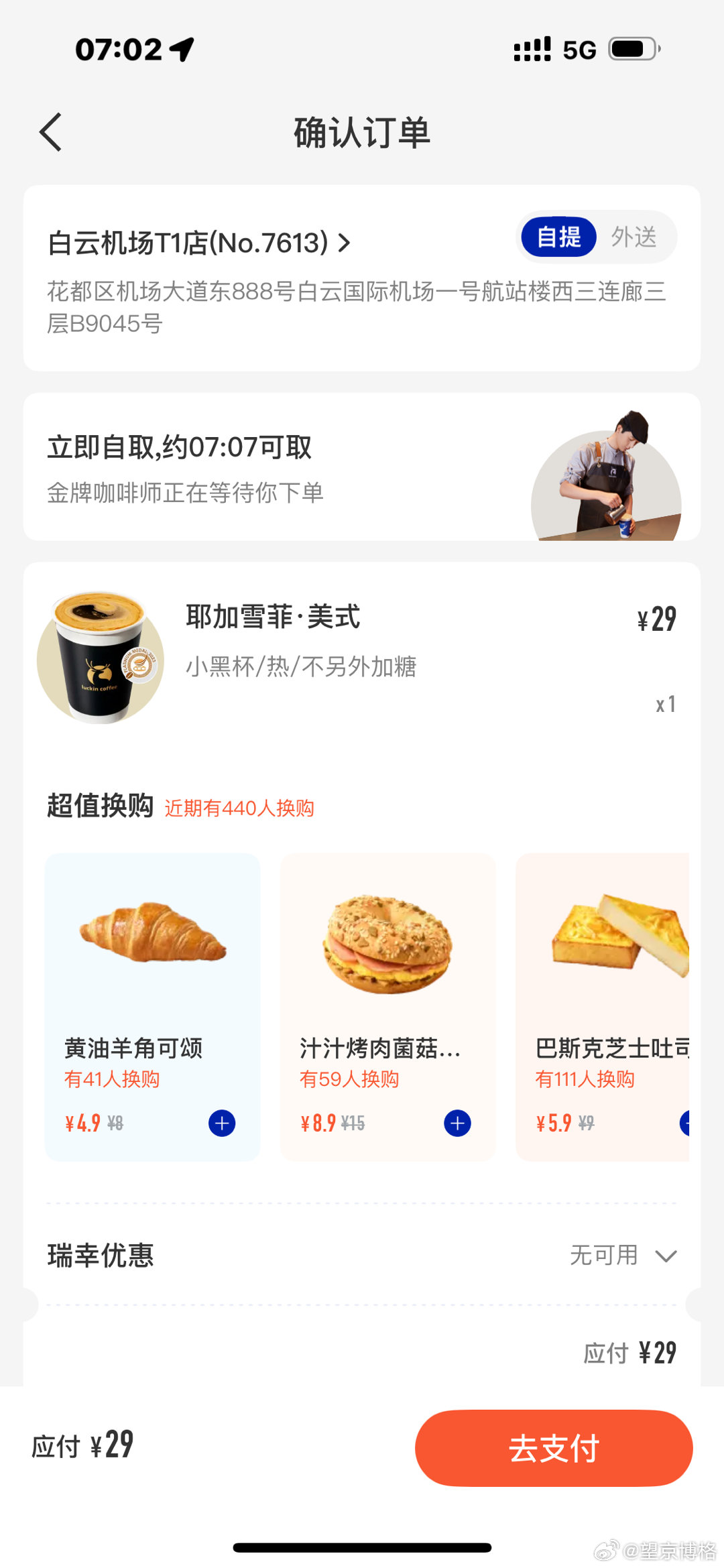
Task: Add 巴斯克芝士吐司 to the order
Action: 685,1123
